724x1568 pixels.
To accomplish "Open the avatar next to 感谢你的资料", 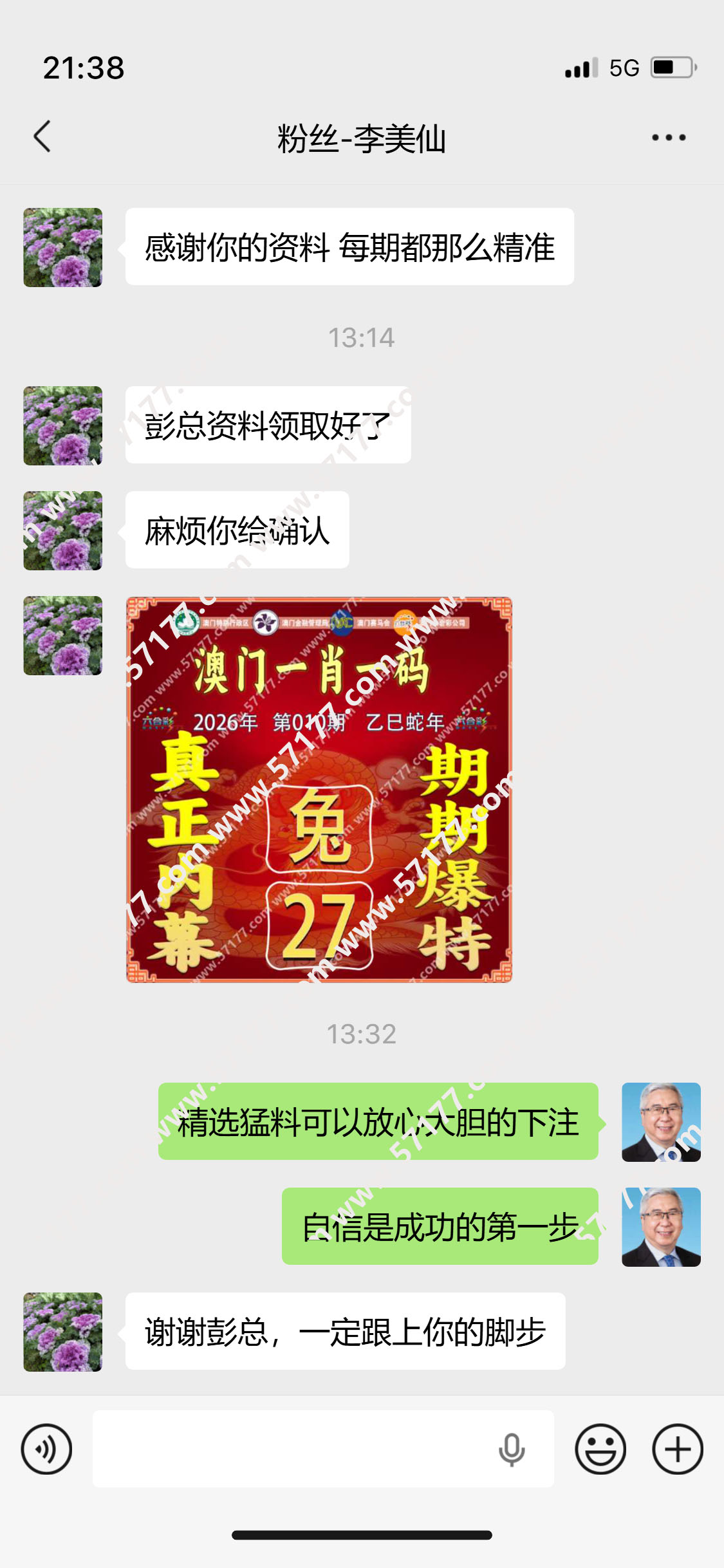I will coord(63,247).
